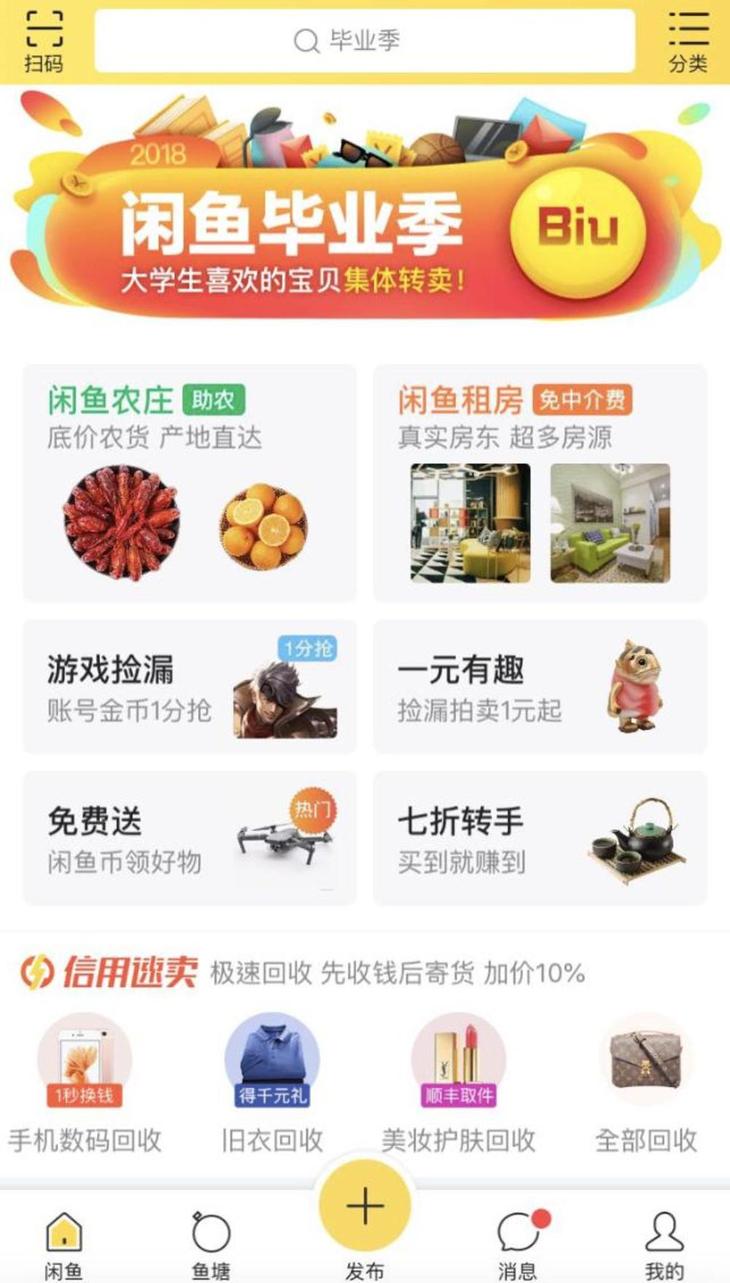The image size is (730, 1283).
Task: Tap the search bar showing 毕业季
Action: [365, 42]
